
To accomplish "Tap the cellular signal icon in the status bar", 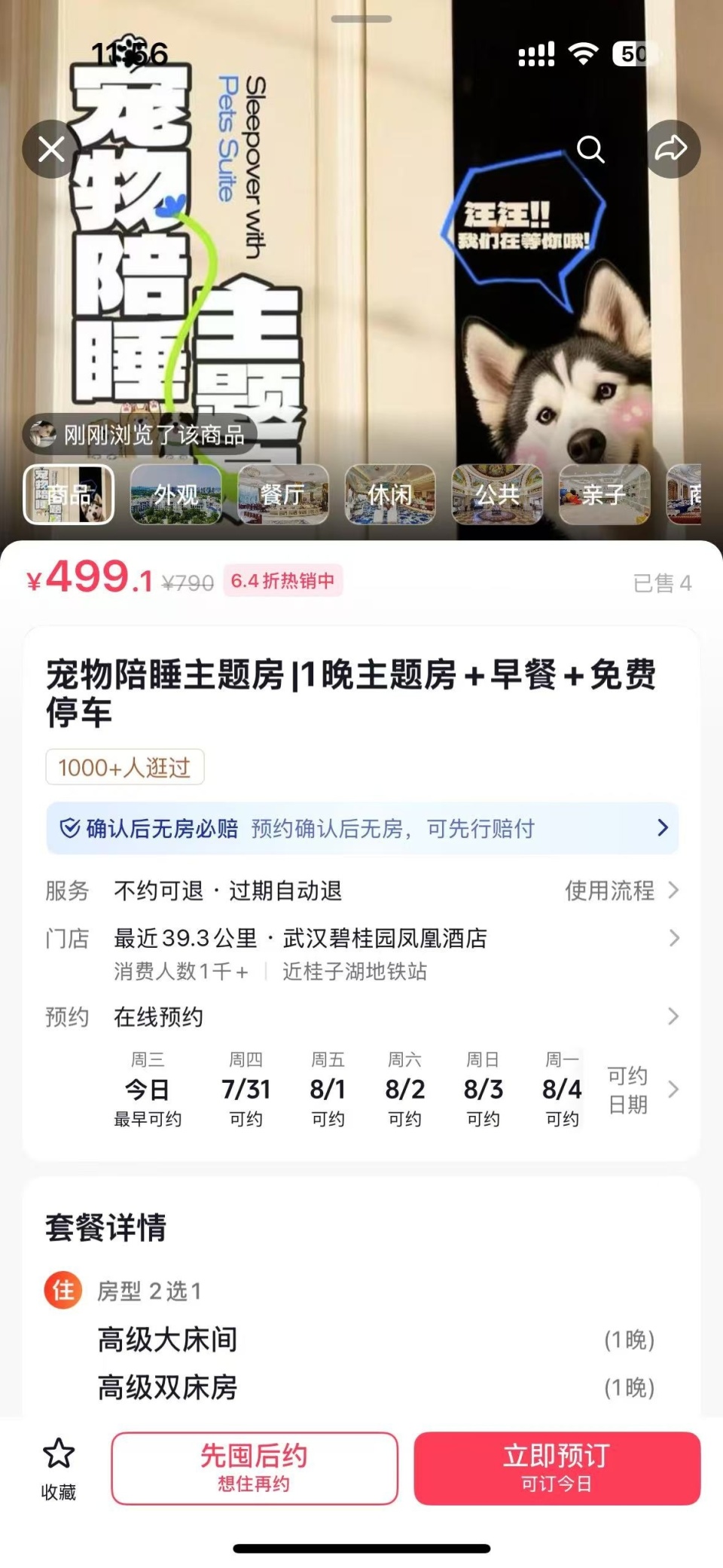I will [536, 53].
